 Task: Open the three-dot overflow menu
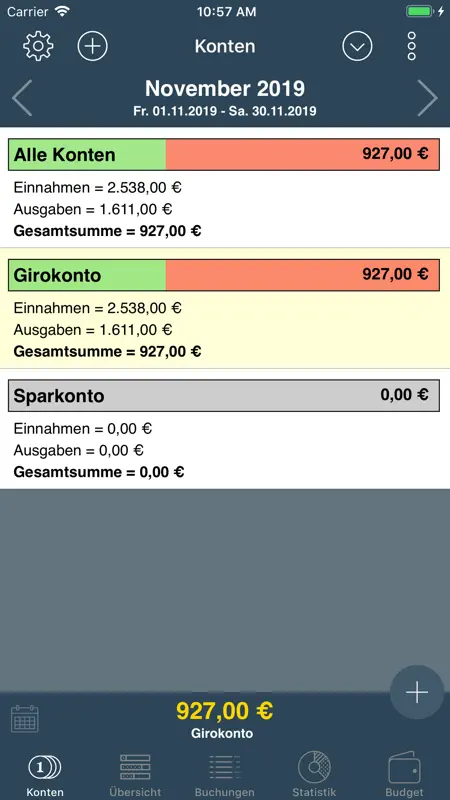click(x=412, y=46)
